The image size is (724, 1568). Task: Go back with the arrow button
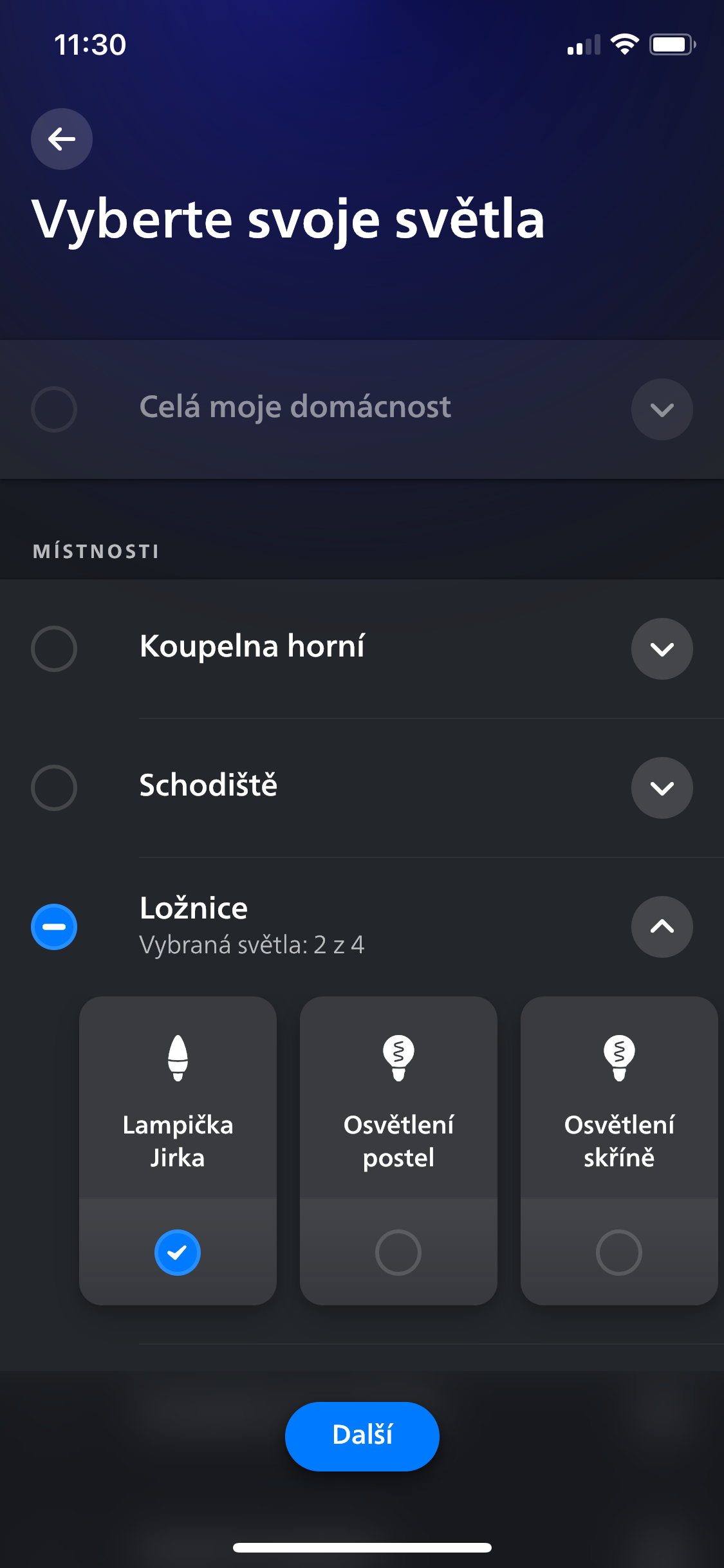62,139
